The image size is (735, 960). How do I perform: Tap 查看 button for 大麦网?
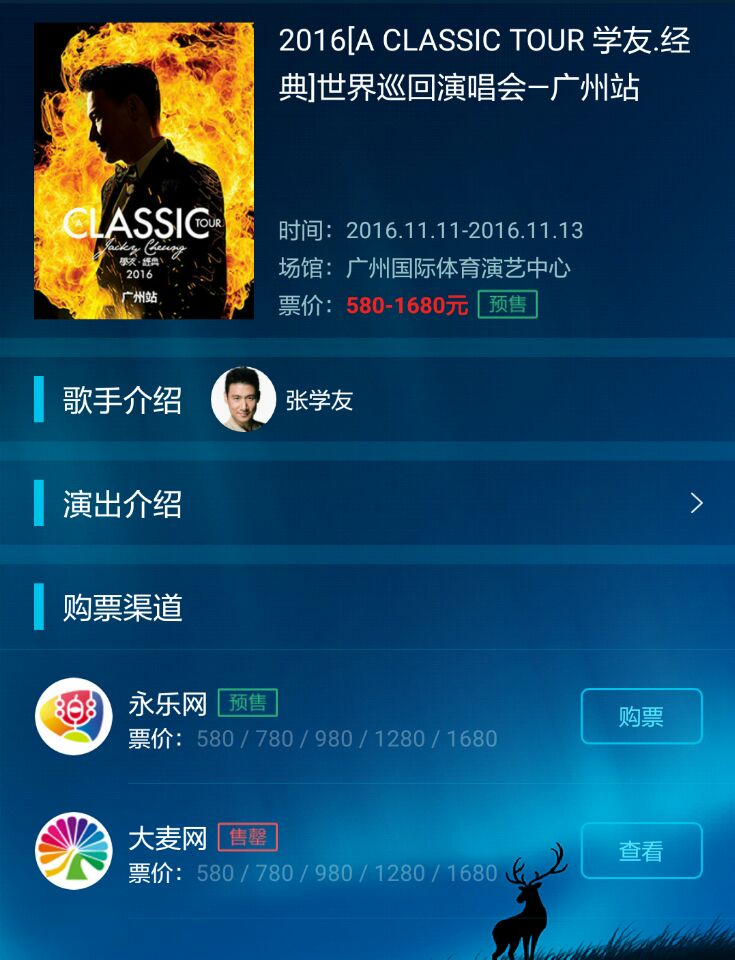click(641, 850)
